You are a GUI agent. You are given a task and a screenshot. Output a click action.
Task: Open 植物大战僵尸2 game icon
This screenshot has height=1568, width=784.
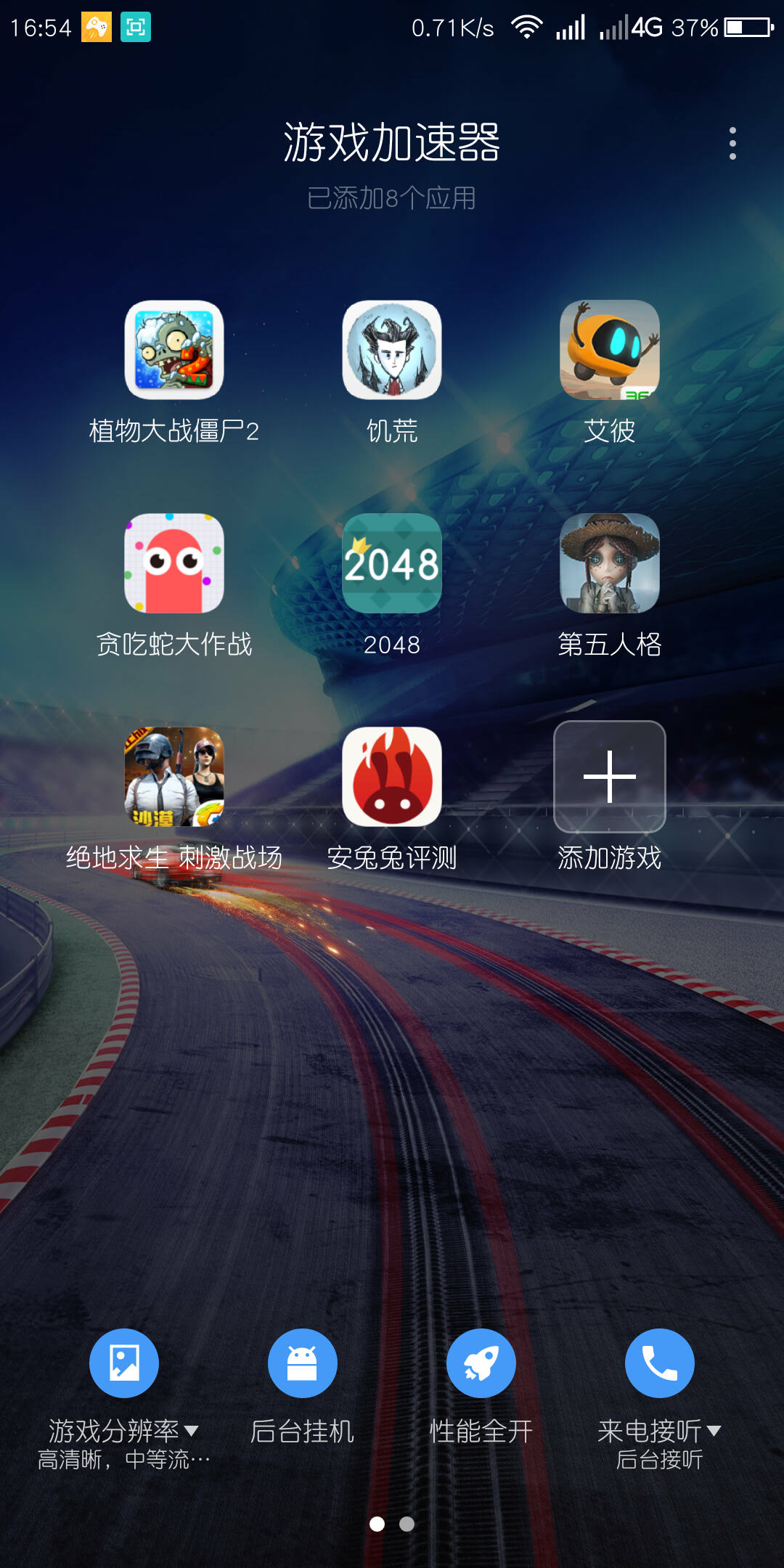tap(174, 352)
